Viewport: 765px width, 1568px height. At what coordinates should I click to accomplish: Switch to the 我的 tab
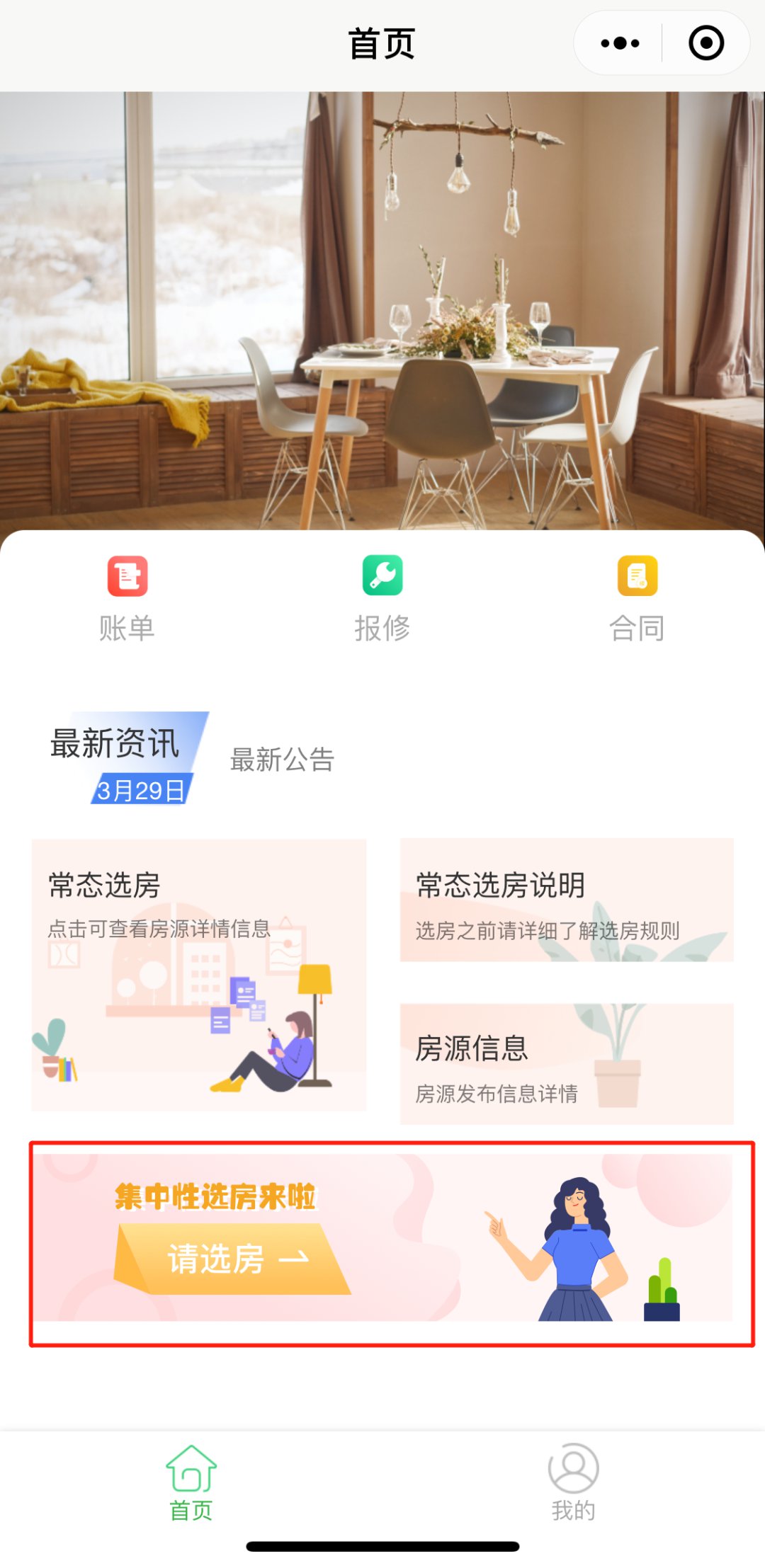pos(573,1481)
